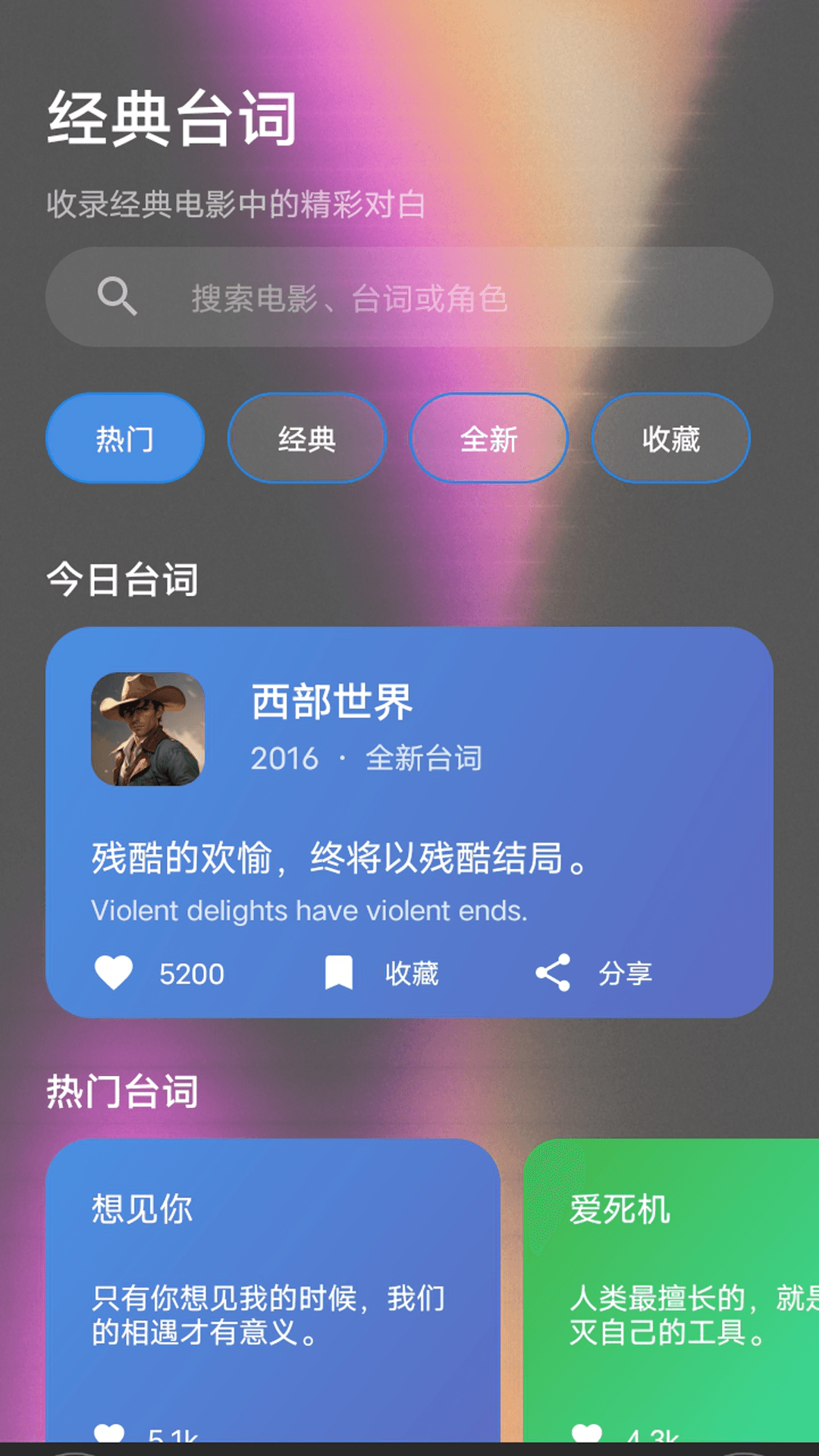Enable the 经典 filter
The width and height of the screenshot is (819, 1456).
click(x=306, y=438)
